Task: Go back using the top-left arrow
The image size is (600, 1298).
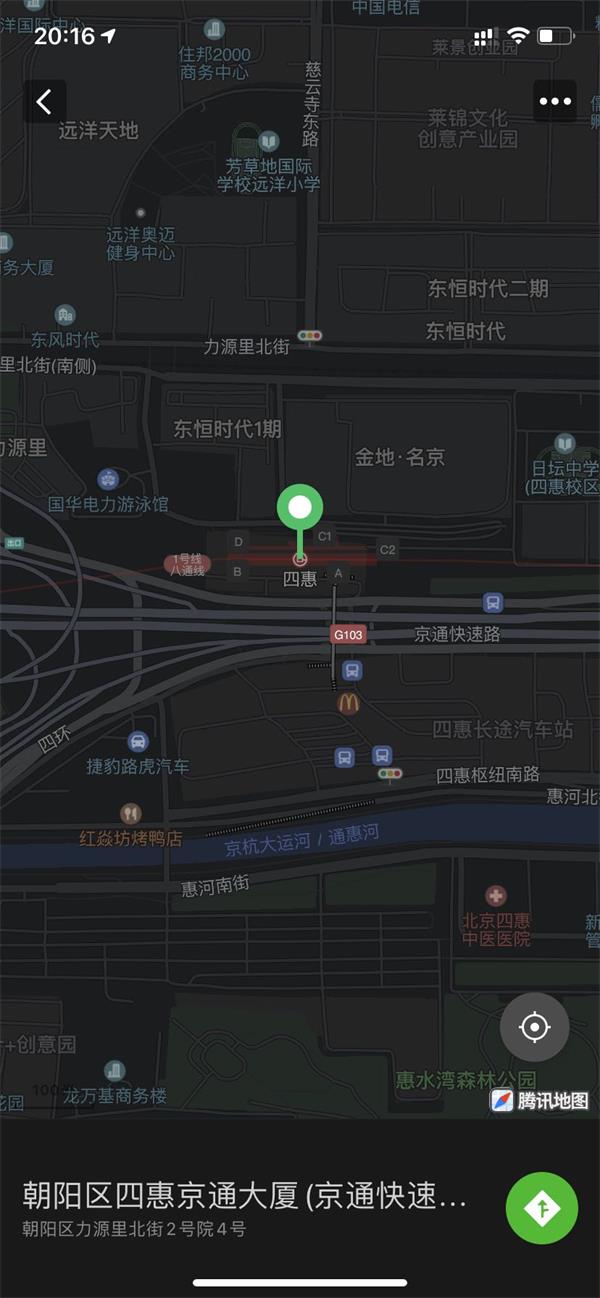Action: tap(44, 101)
